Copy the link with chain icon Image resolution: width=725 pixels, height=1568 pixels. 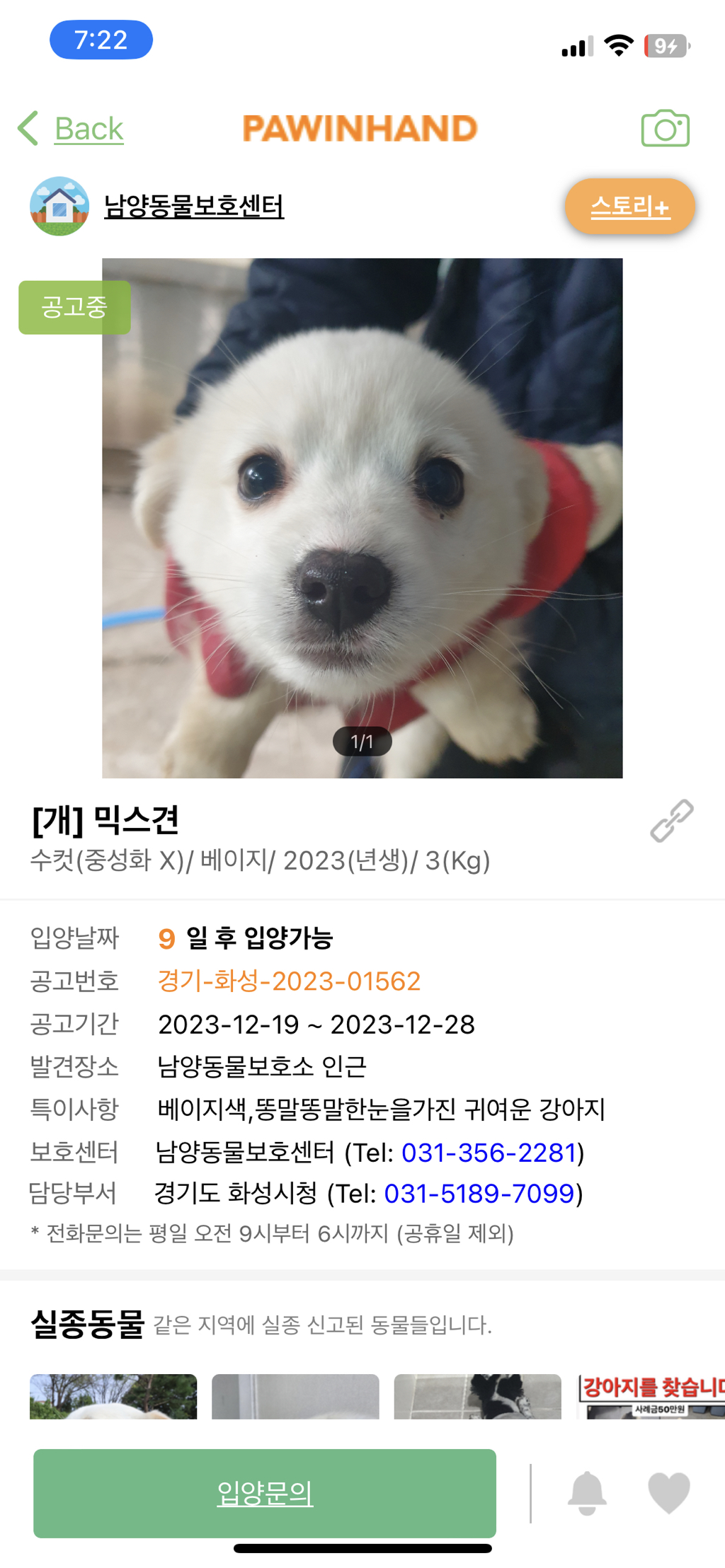tap(671, 821)
